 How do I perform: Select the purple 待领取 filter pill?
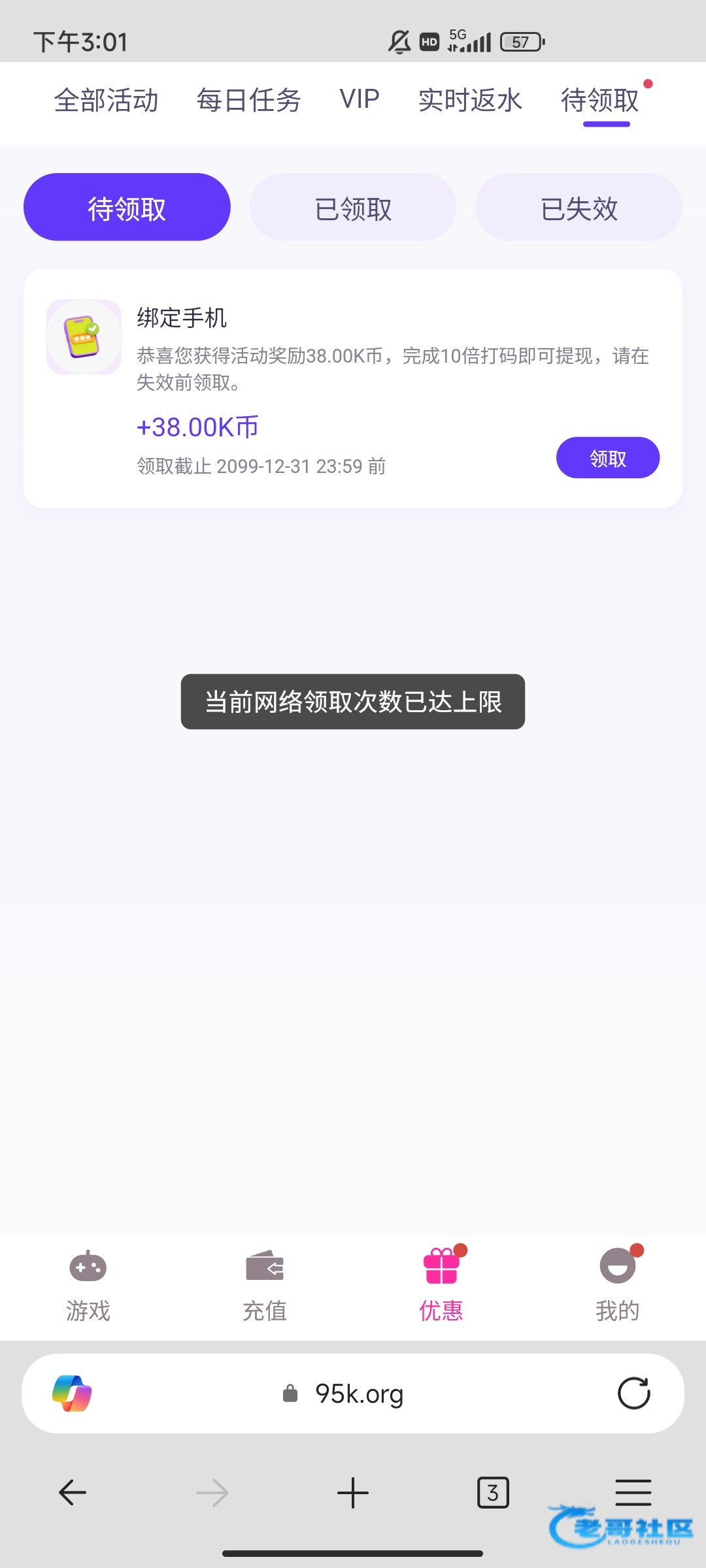(127, 207)
